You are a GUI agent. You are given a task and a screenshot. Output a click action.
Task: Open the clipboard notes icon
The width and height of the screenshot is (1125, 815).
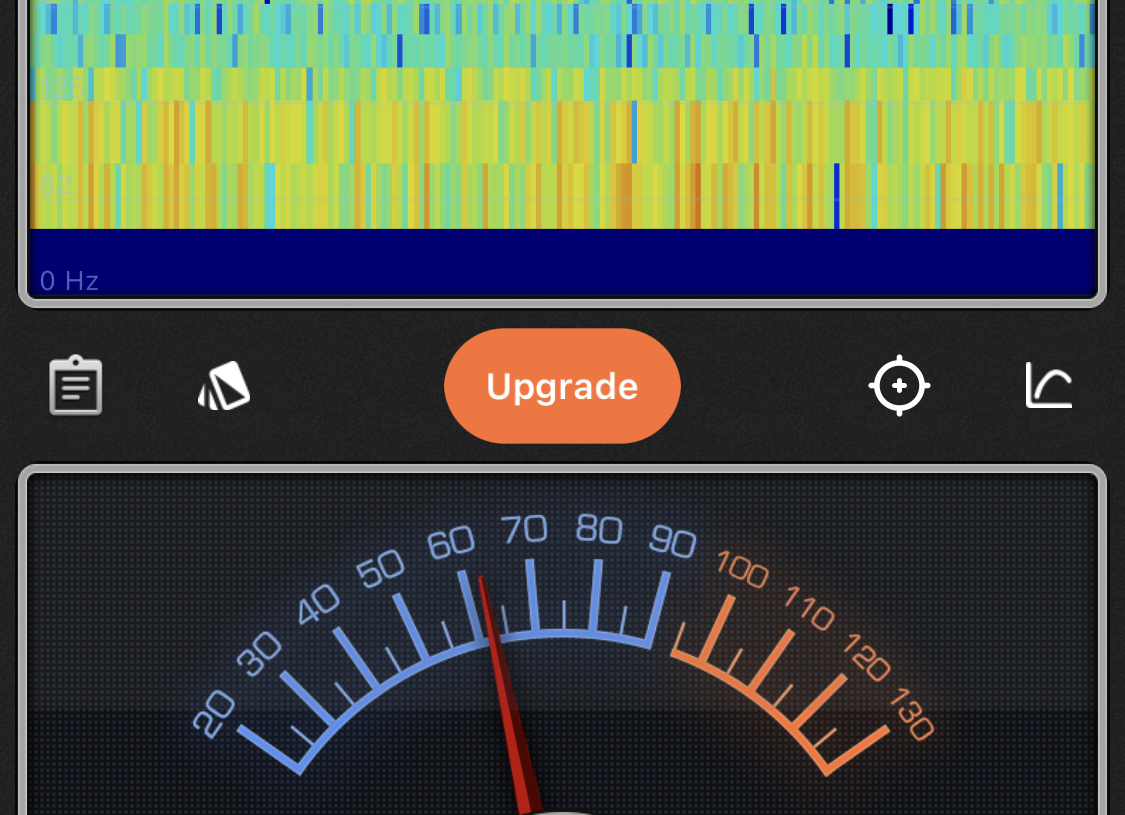pyautogui.click(x=76, y=386)
